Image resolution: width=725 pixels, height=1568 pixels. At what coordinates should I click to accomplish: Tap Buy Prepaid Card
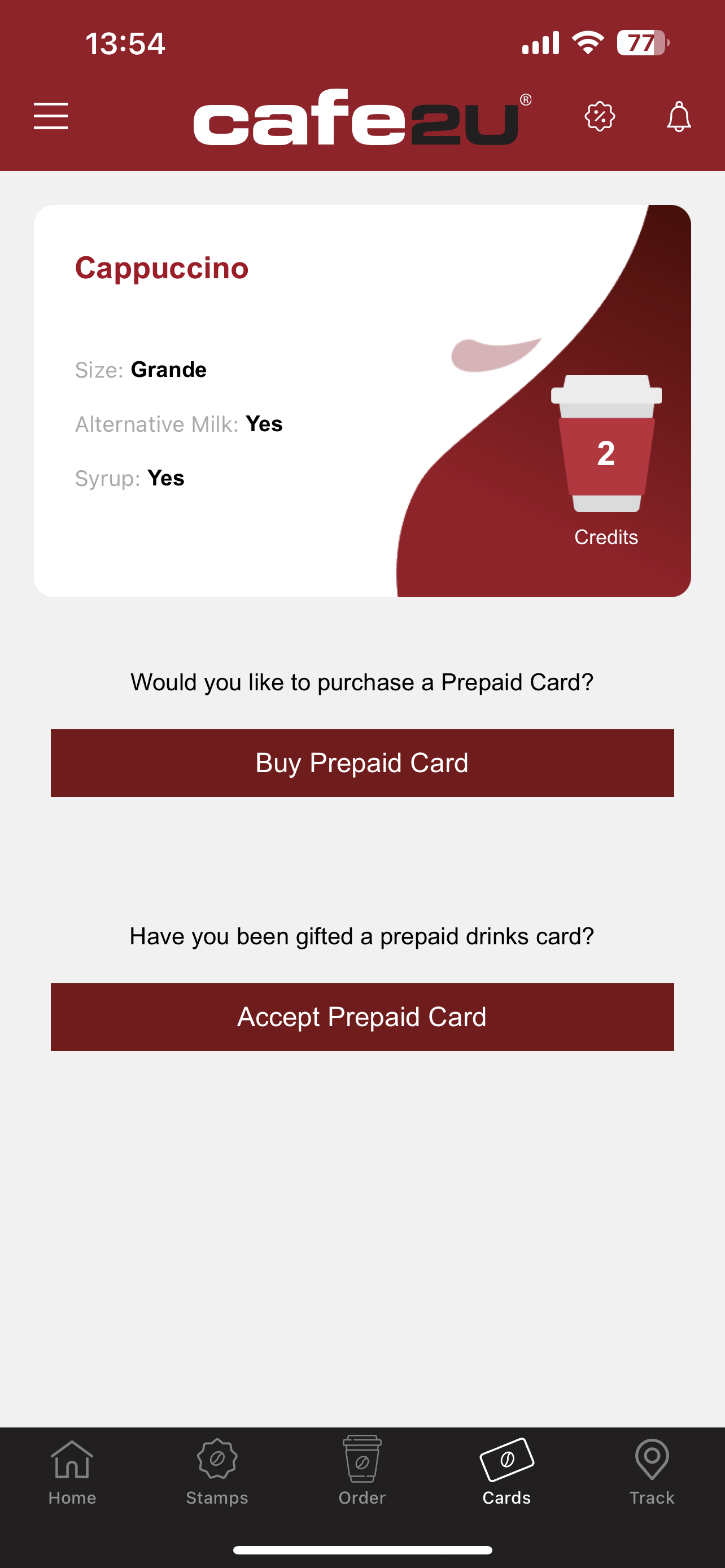[x=361, y=763]
